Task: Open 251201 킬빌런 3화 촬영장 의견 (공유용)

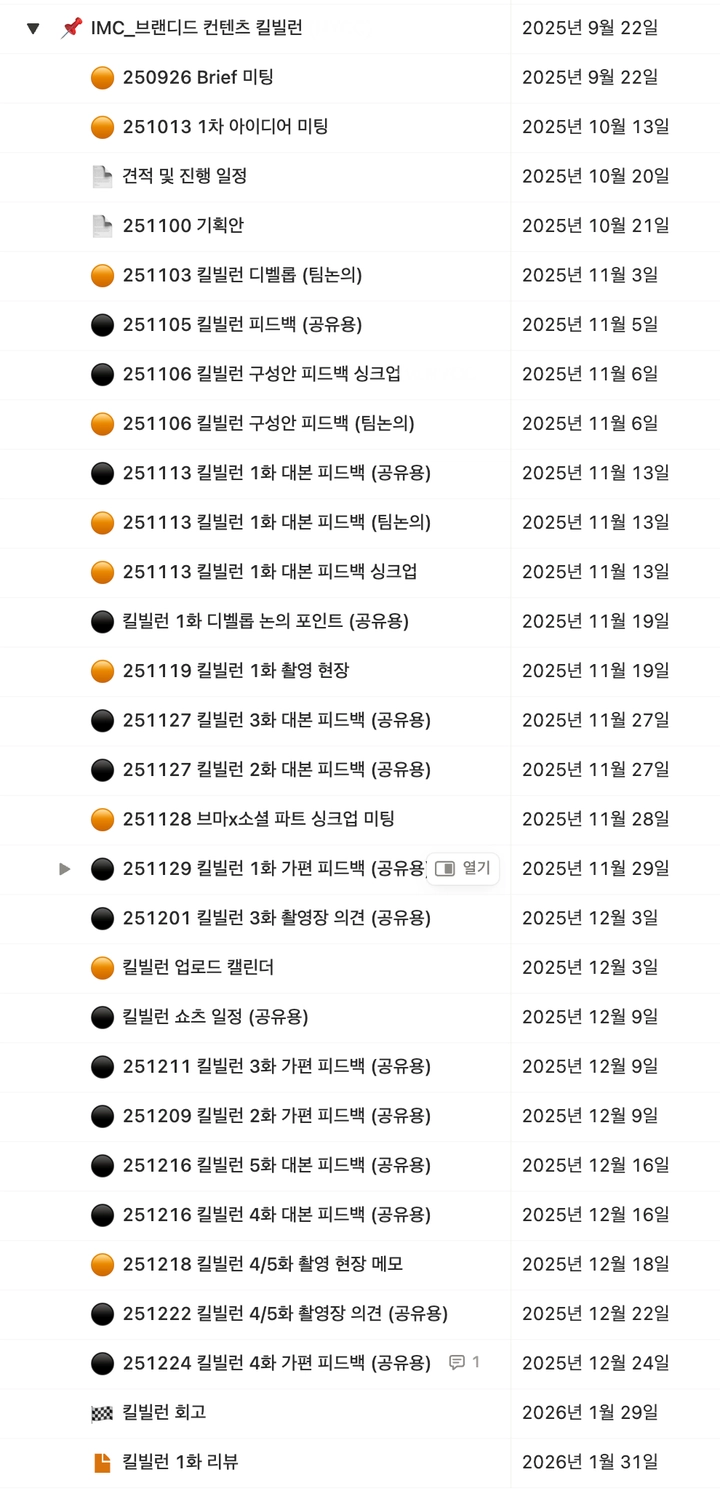Action: [x=276, y=918]
